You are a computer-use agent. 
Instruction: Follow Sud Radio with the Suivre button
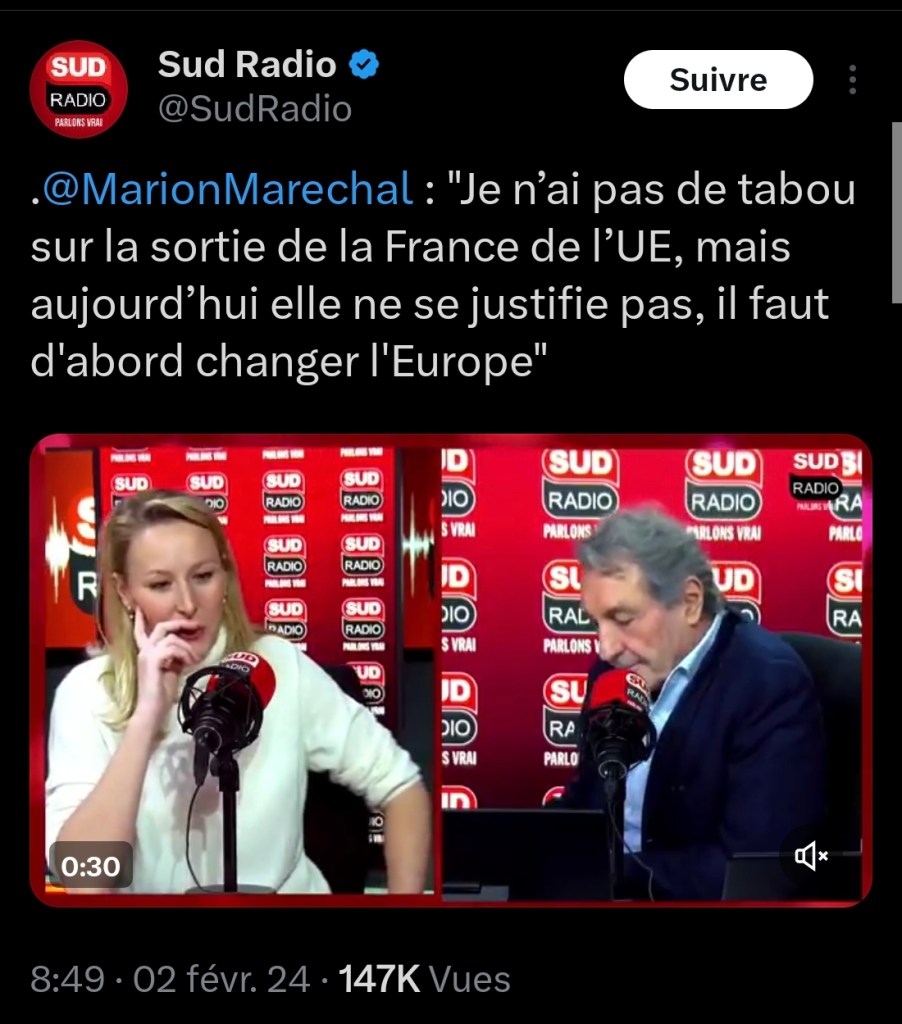(718, 80)
